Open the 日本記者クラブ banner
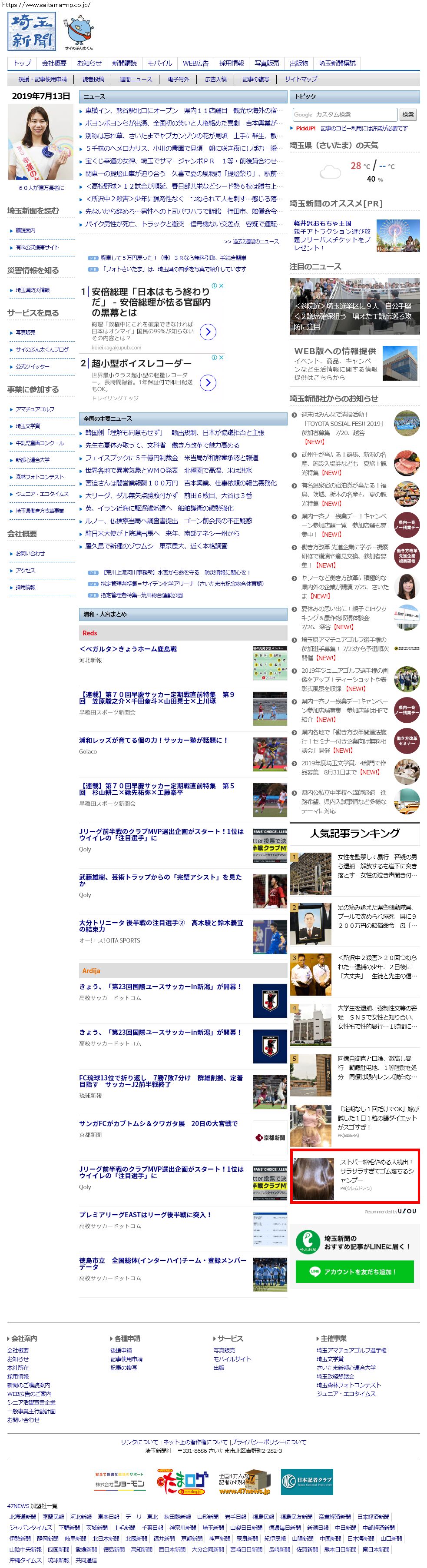The width and height of the screenshot is (427, 1568). tap(307, 1482)
